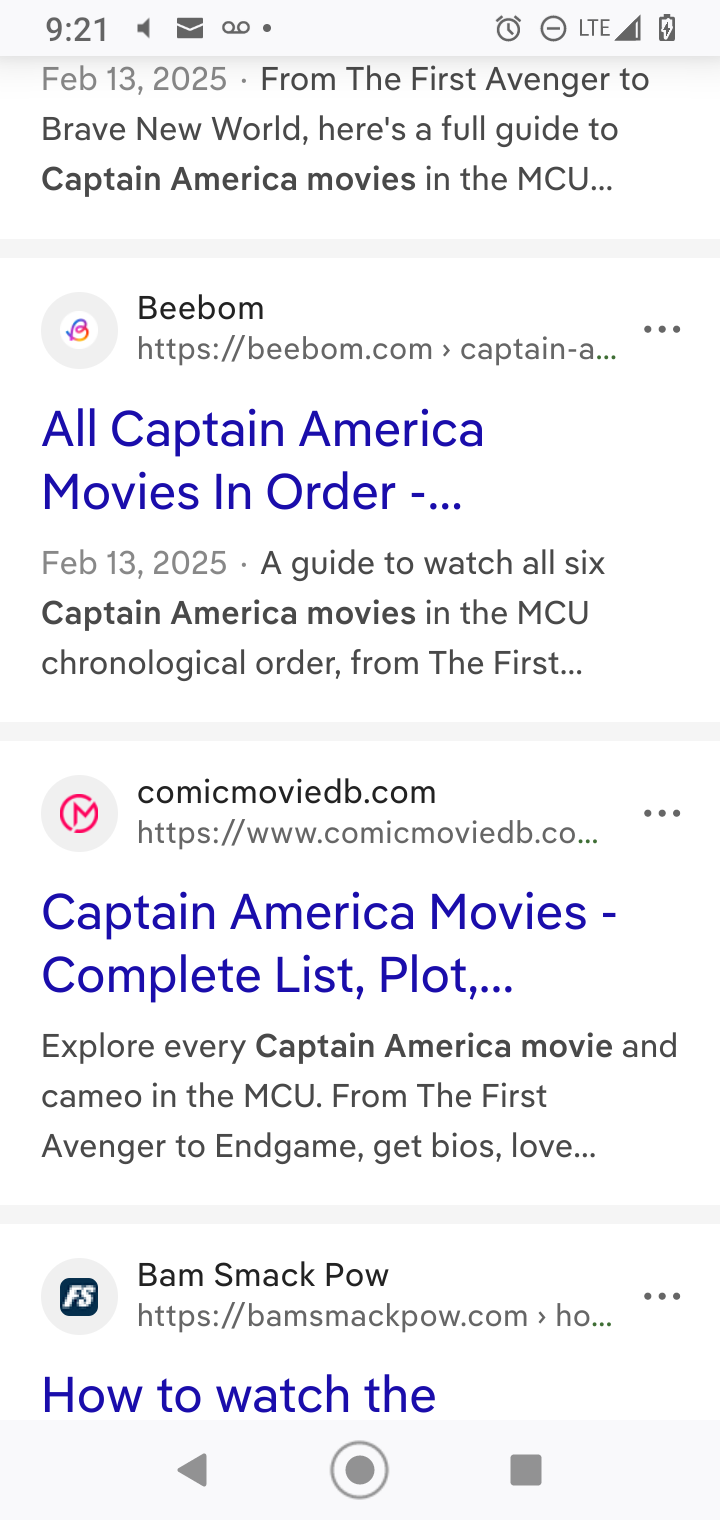
Task: Return to the home screen
Action: [x=359, y=1470]
